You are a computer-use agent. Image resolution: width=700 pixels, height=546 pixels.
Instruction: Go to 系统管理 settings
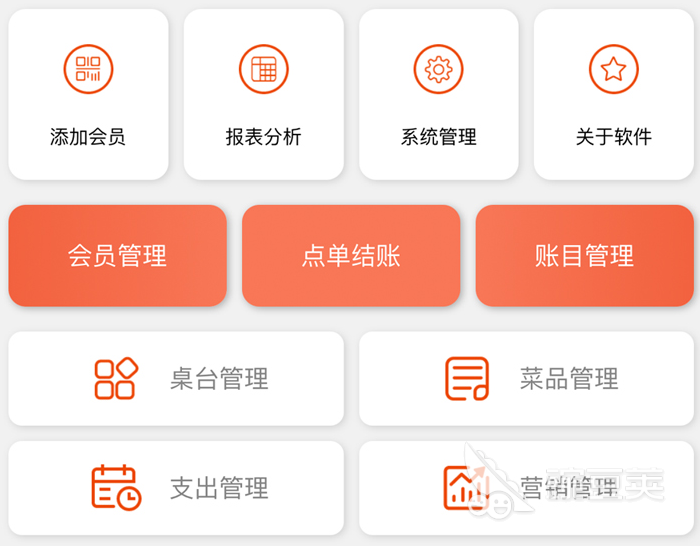438,95
